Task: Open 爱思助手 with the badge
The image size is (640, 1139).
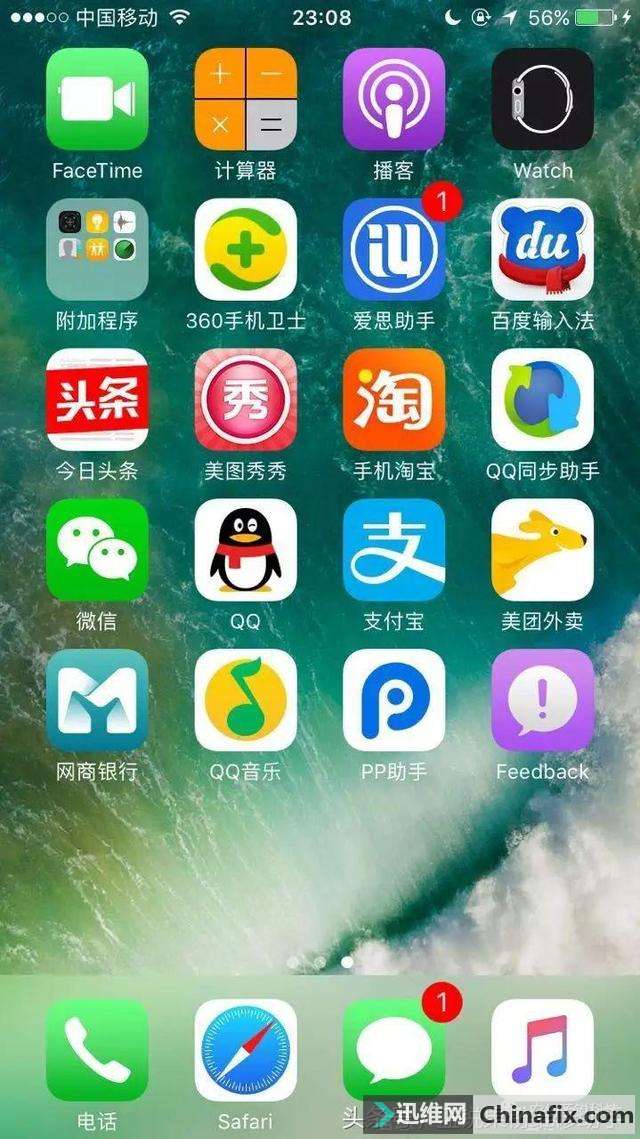Action: point(393,249)
